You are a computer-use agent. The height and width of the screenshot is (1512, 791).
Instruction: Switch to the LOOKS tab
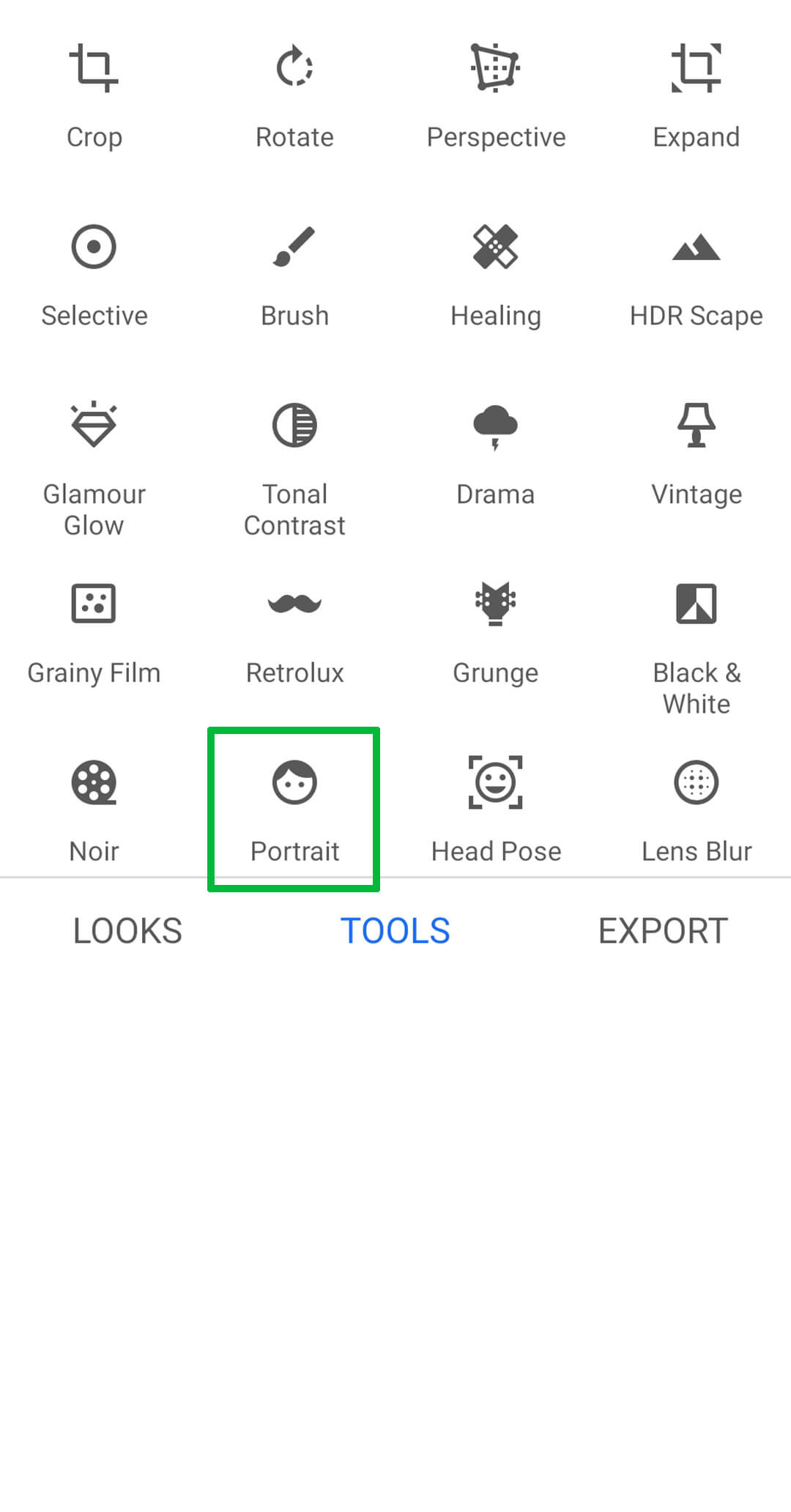tap(127, 931)
